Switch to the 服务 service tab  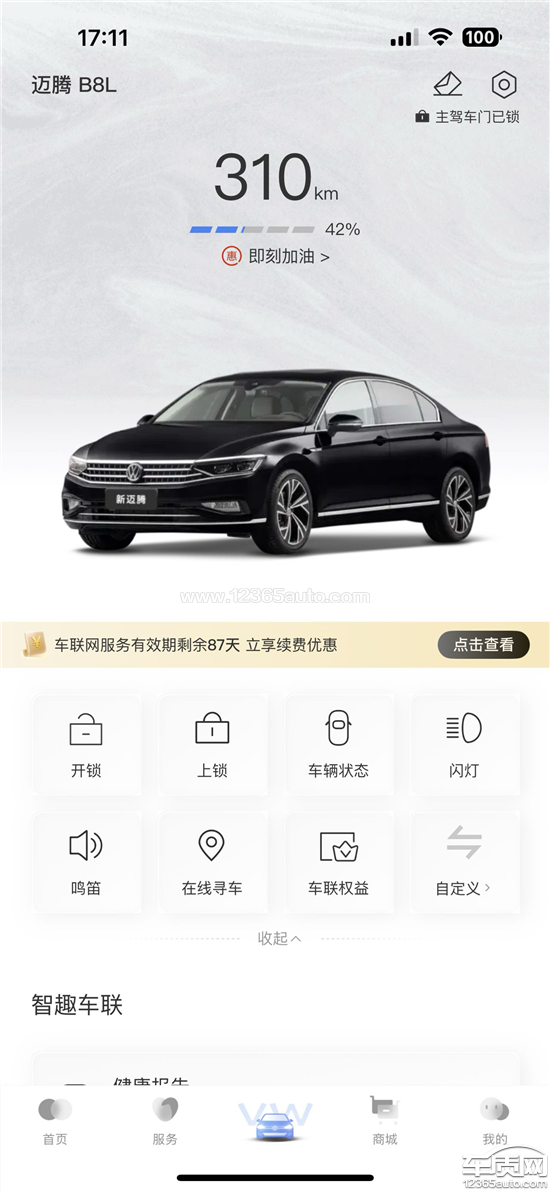165,1120
